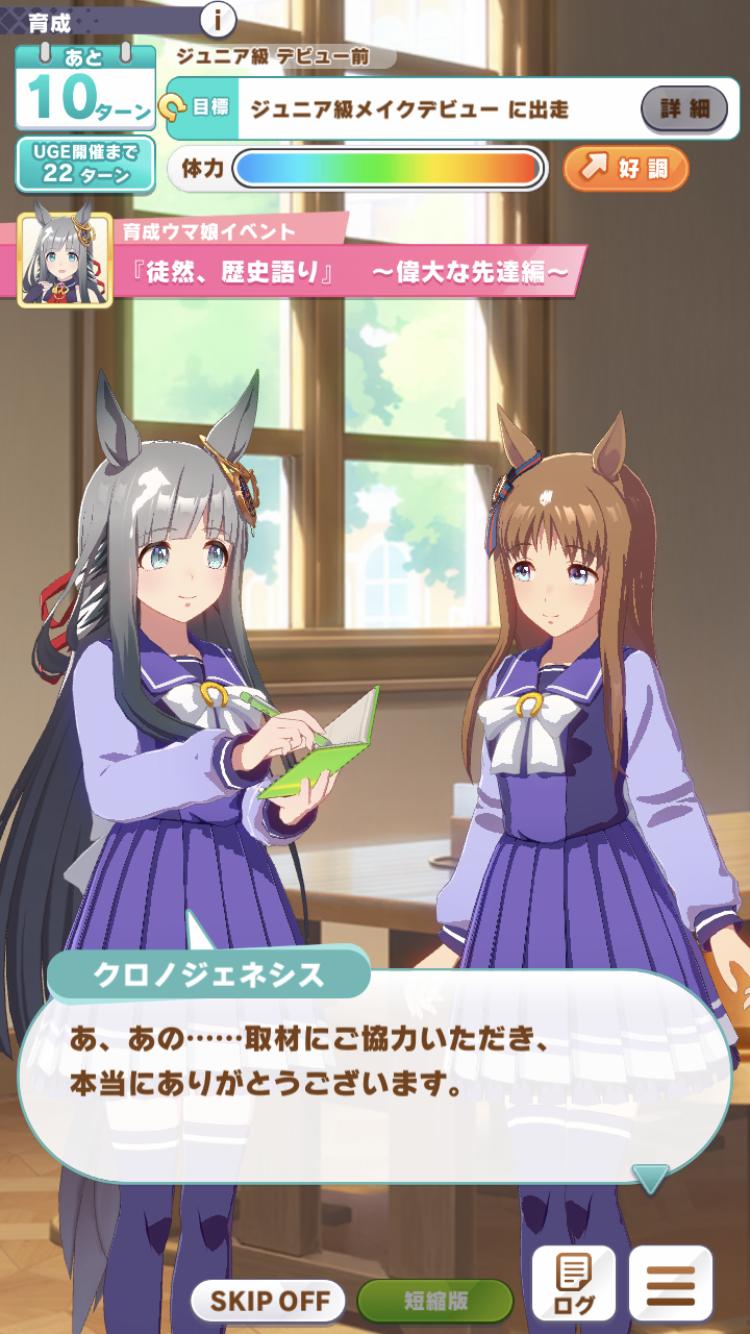Open the hamburger menu button

pyautogui.click(x=670, y=1285)
